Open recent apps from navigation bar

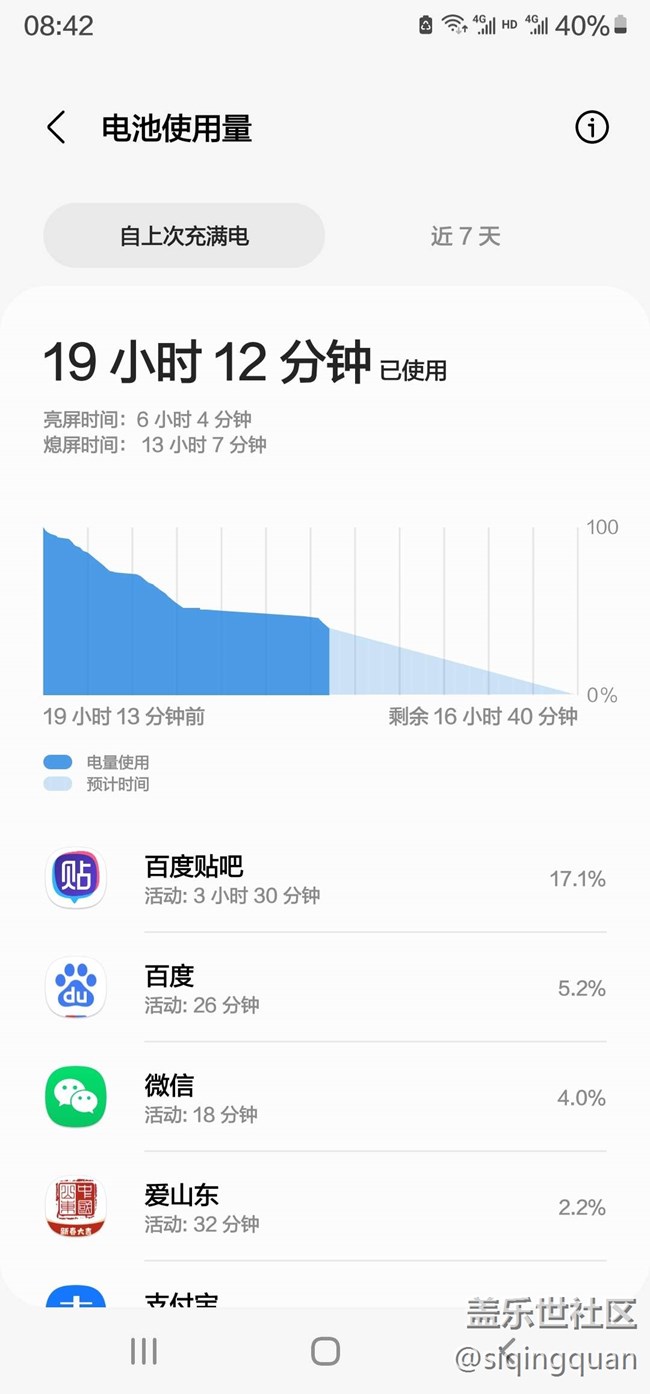click(144, 1352)
